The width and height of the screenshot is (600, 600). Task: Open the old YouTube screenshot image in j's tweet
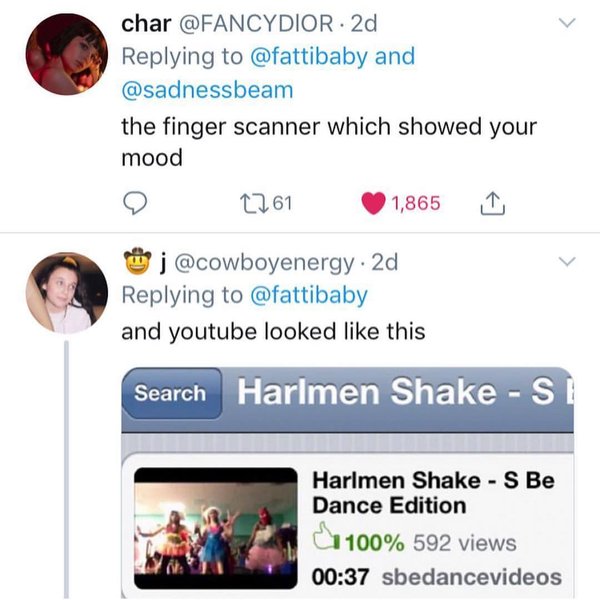(350, 480)
